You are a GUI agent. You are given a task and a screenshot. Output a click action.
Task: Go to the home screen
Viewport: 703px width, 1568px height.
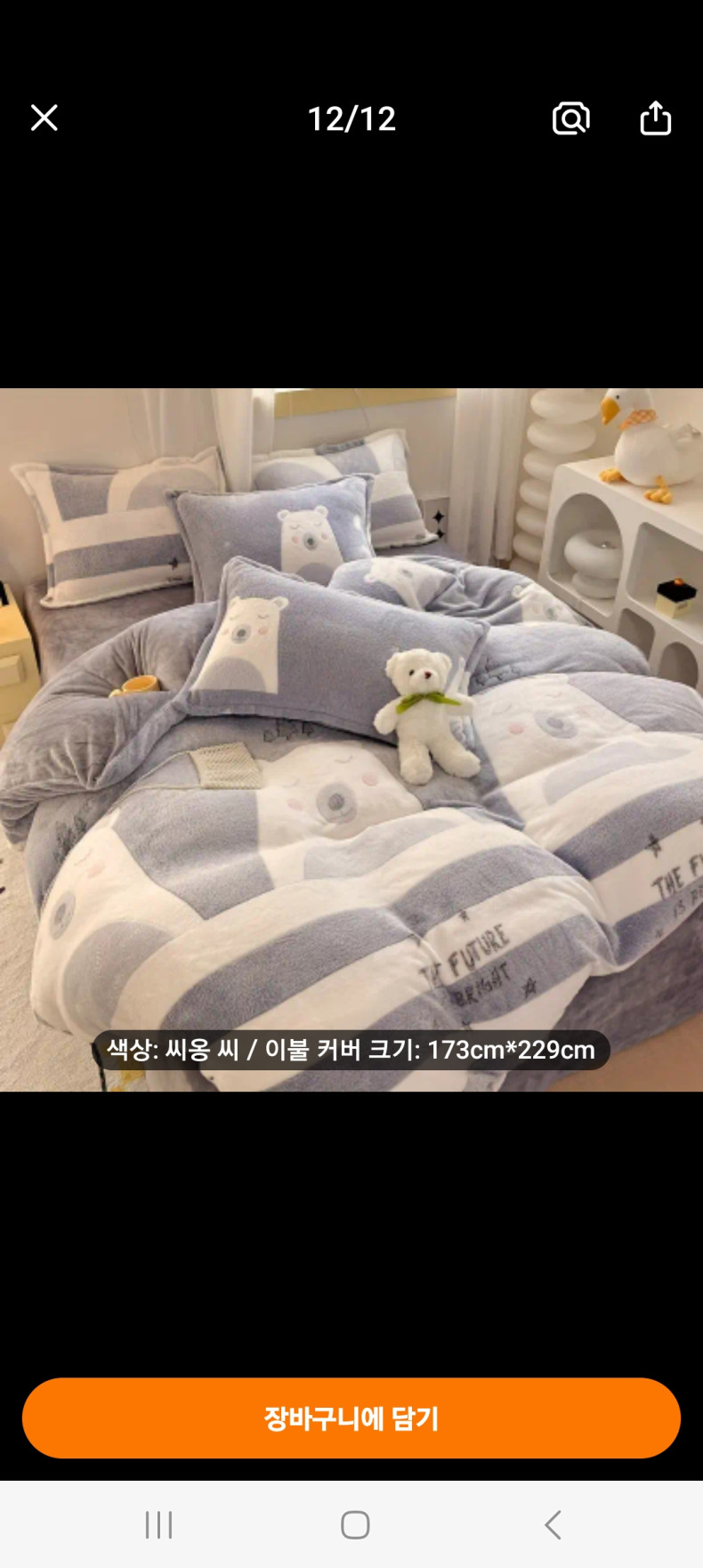coord(355,1524)
